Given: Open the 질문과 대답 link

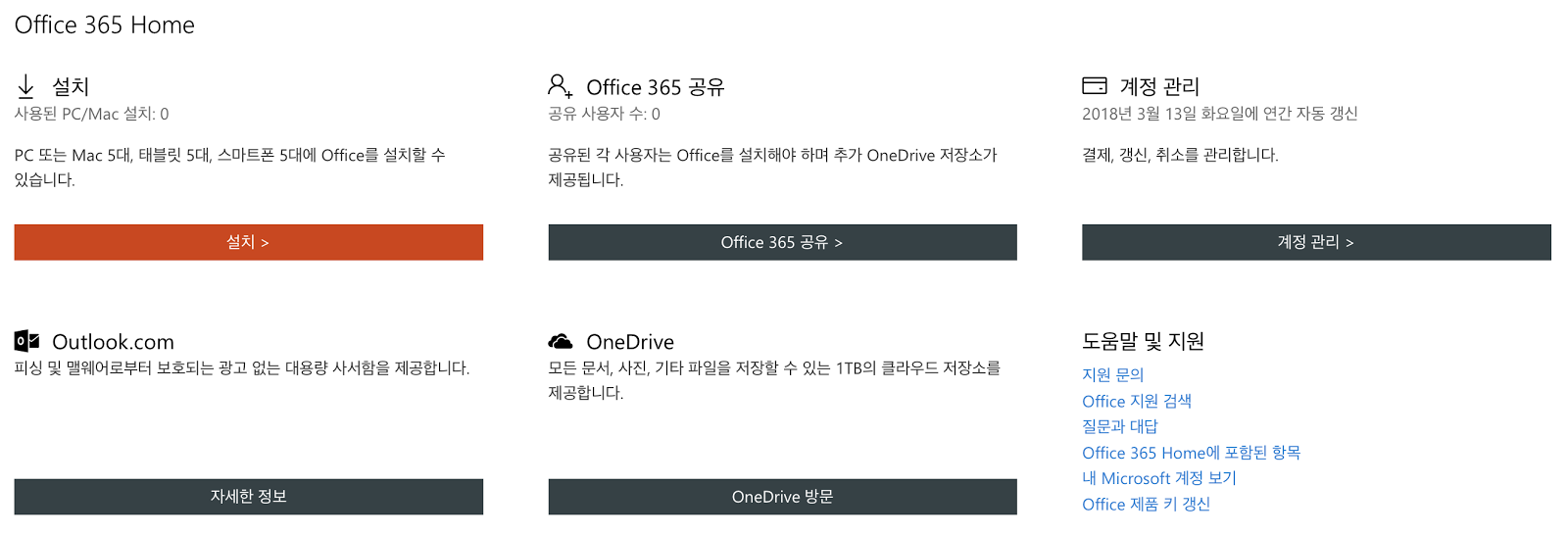Looking at the screenshot, I should click(x=1119, y=426).
